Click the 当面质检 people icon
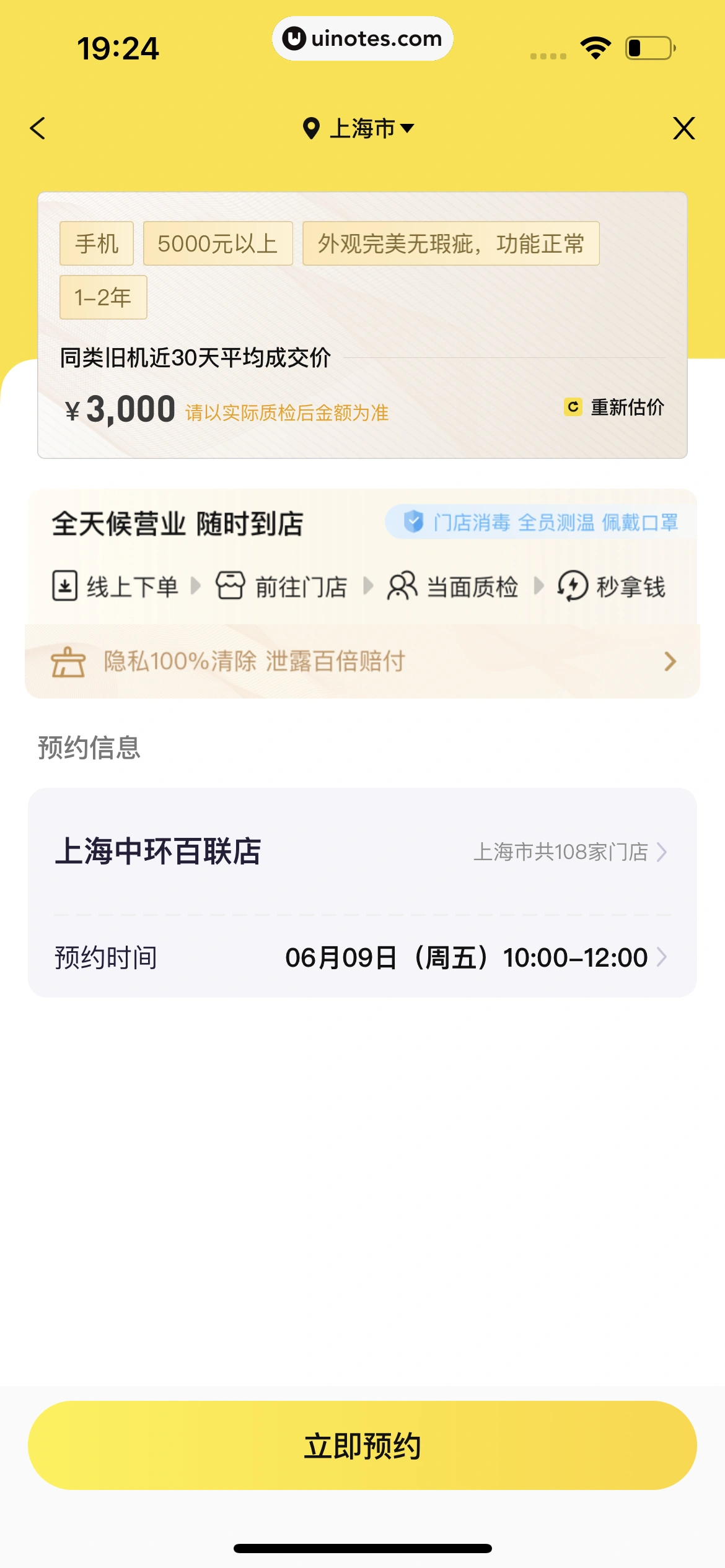The width and height of the screenshot is (725, 1568). [402, 585]
